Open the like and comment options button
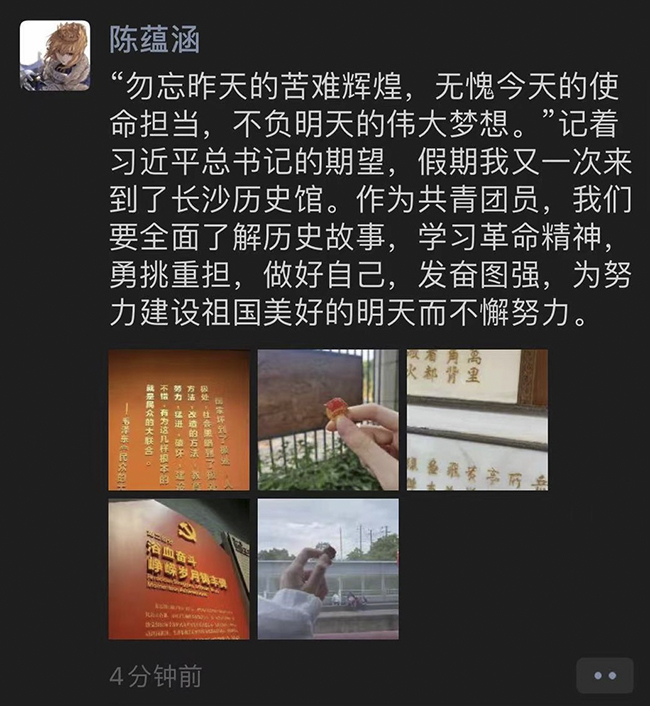650x706 pixels. pos(605,675)
